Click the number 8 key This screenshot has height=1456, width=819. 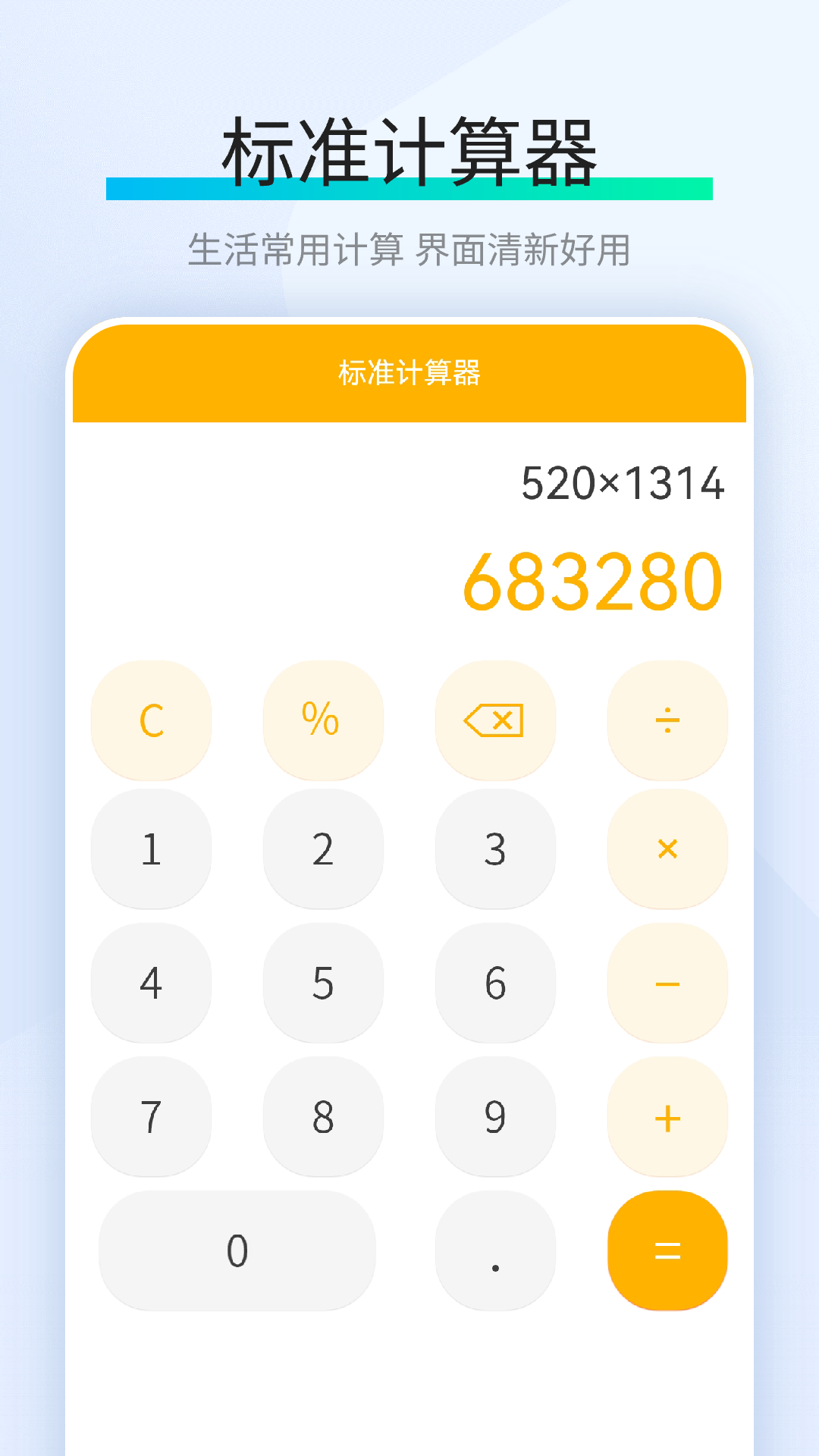pos(323,1117)
